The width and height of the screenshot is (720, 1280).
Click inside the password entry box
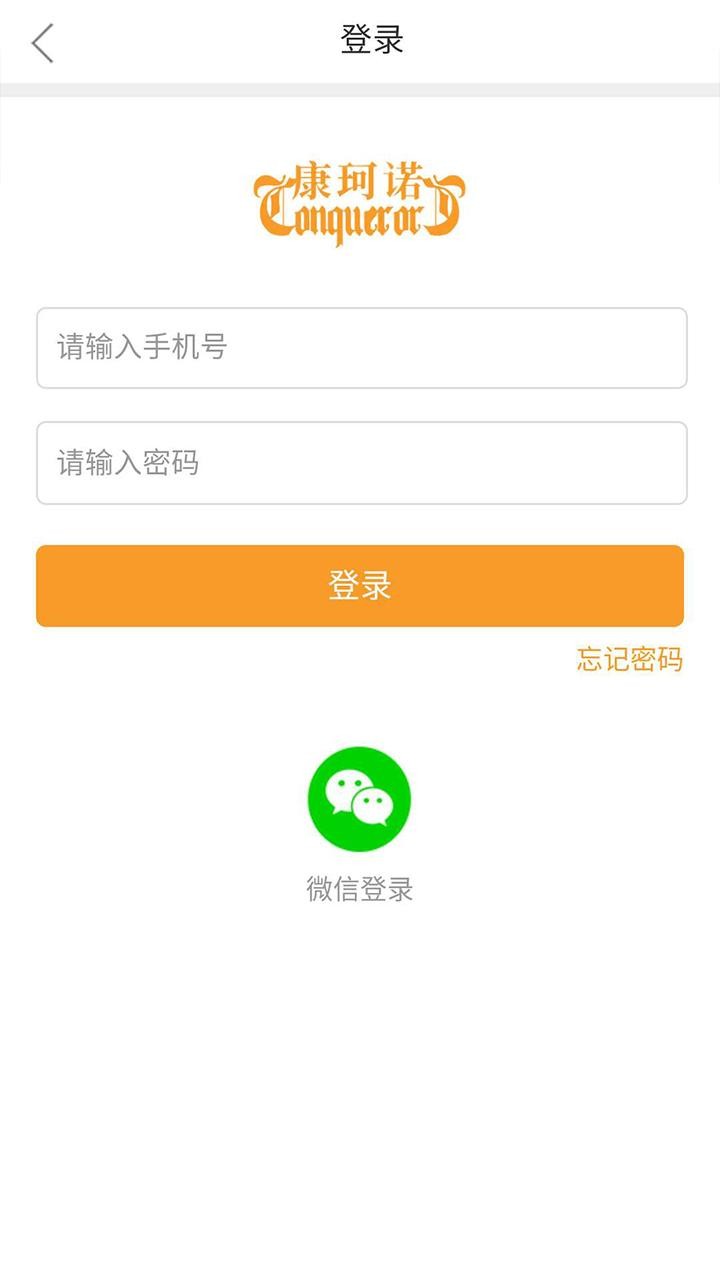click(360, 463)
